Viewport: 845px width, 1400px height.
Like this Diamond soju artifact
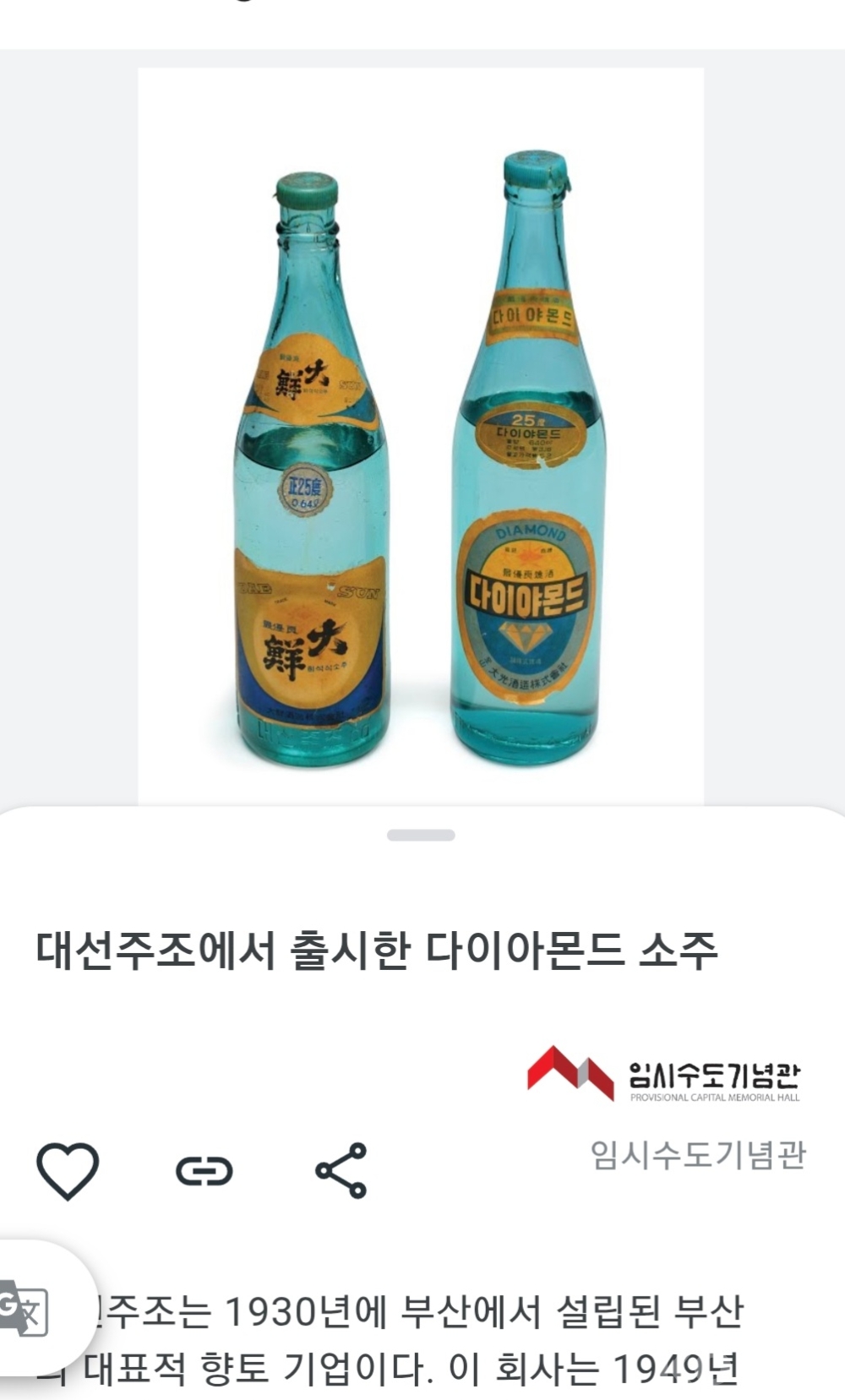pos(68,1171)
